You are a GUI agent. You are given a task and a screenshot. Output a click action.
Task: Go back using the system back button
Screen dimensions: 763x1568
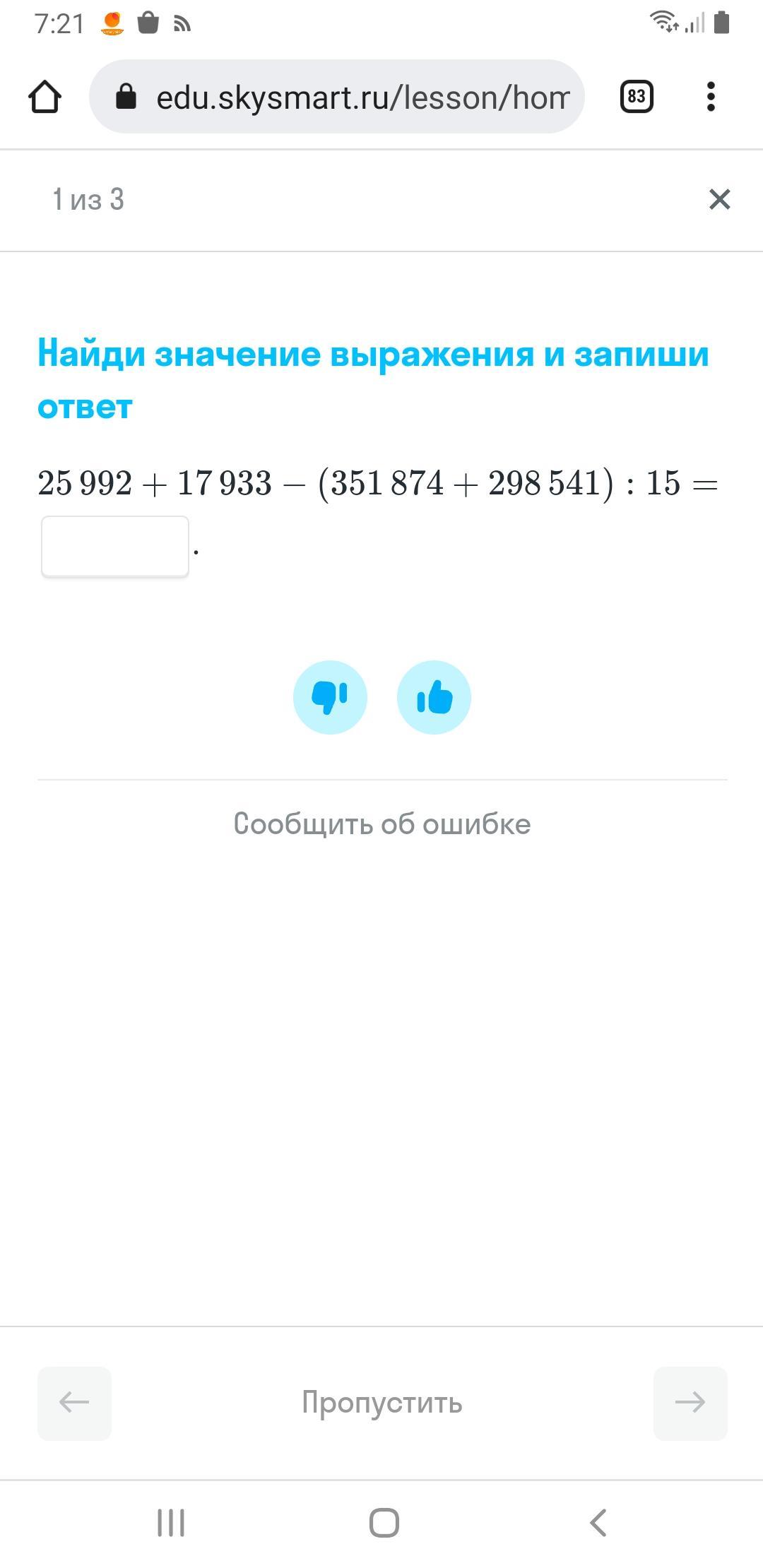click(x=598, y=1523)
